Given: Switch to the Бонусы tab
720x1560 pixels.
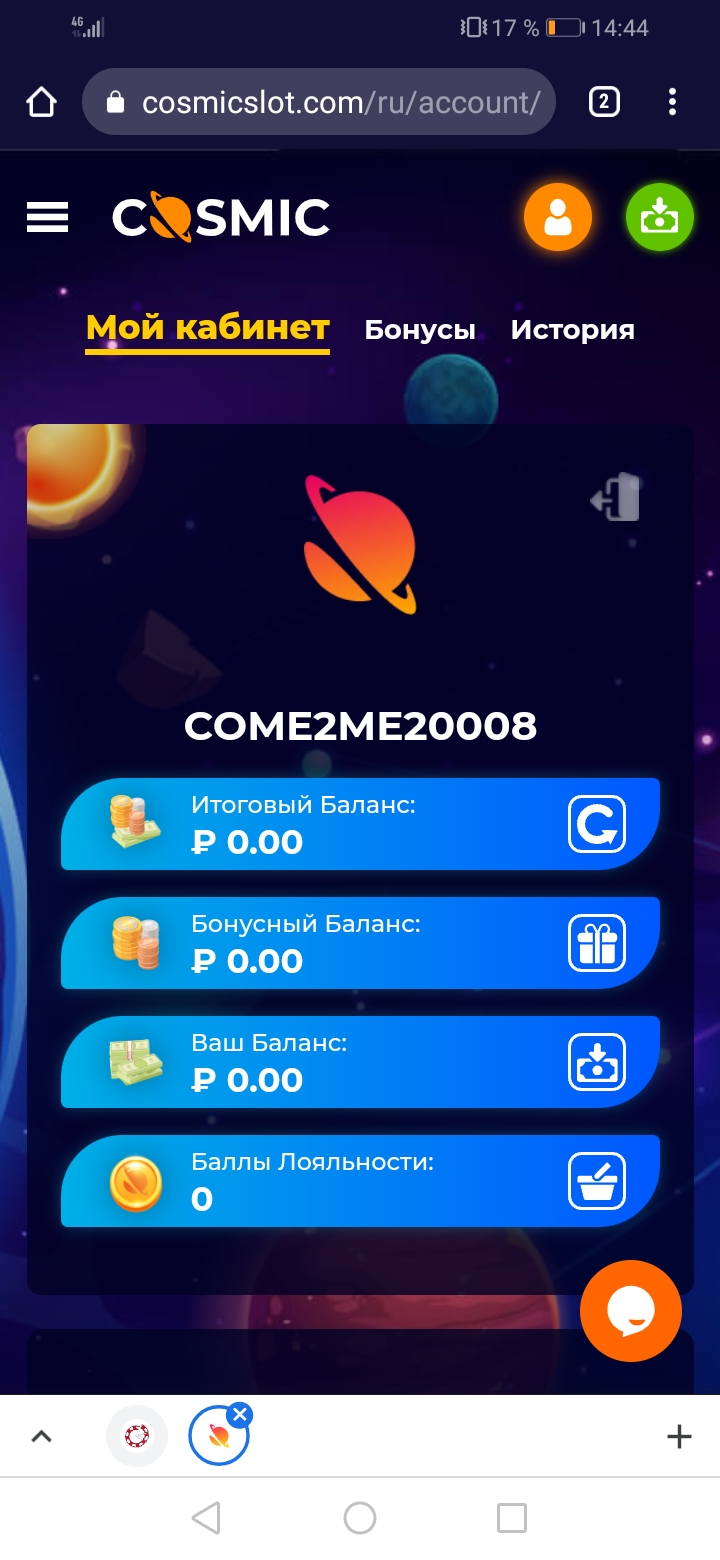Looking at the screenshot, I should point(419,330).
